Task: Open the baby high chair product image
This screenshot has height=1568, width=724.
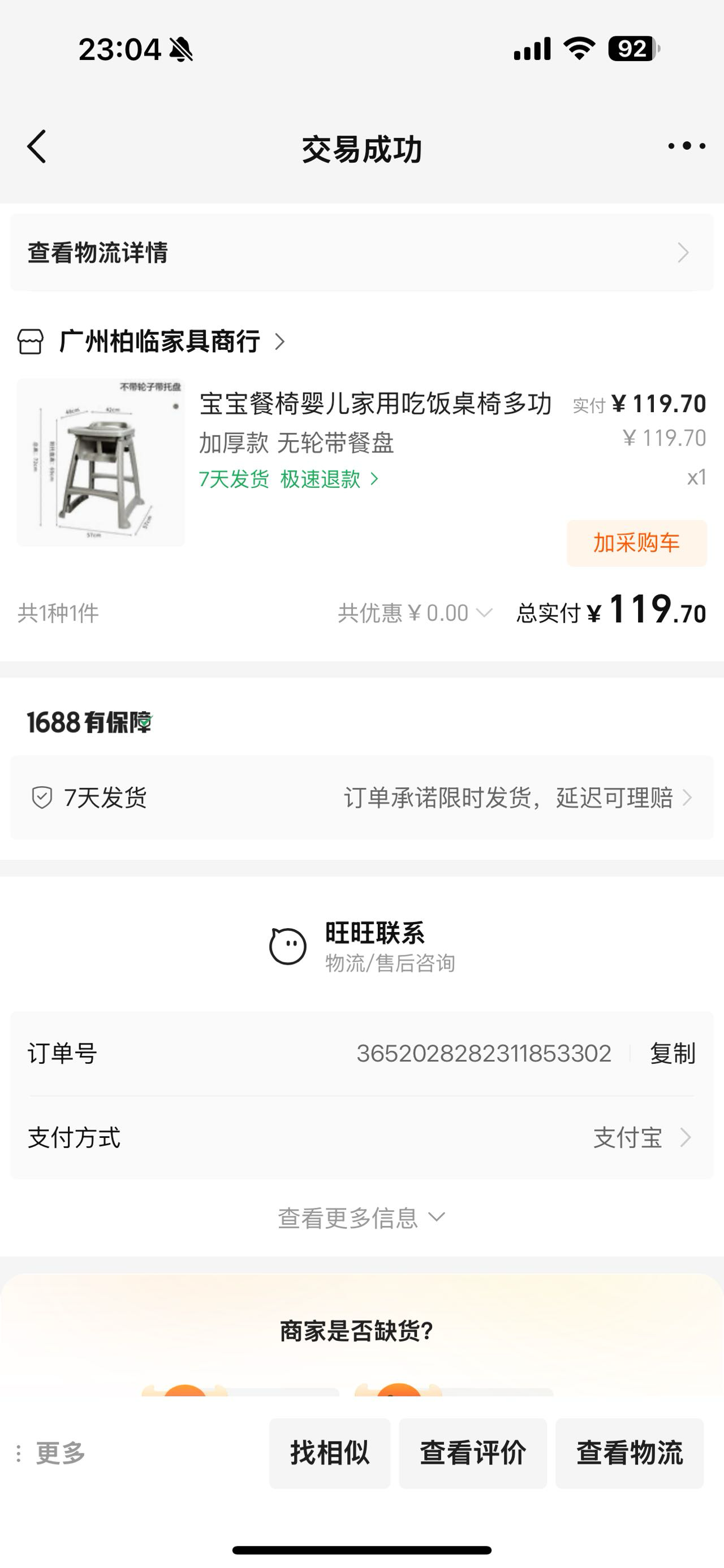Action: click(101, 462)
